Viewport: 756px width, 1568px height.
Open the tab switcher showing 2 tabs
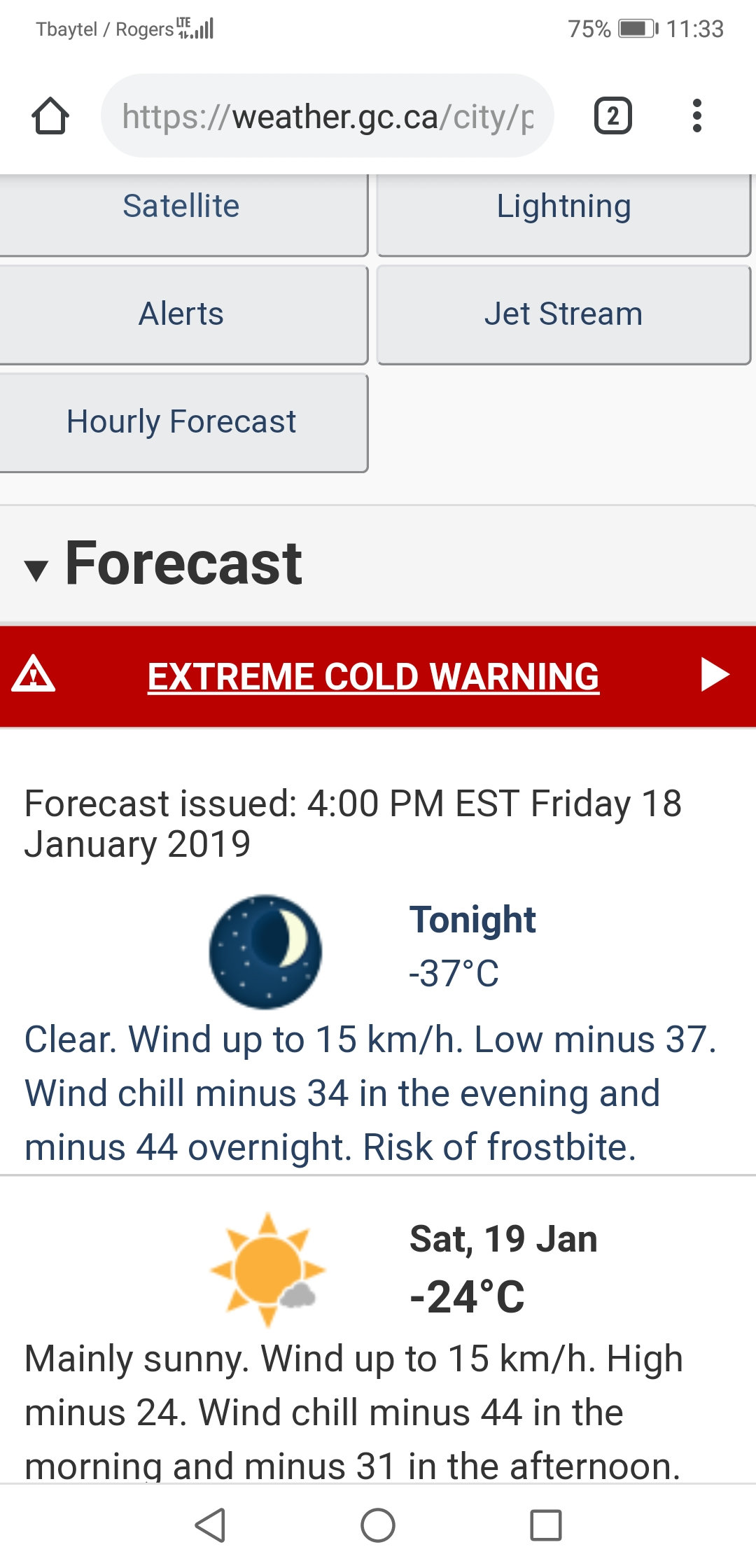point(613,115)
